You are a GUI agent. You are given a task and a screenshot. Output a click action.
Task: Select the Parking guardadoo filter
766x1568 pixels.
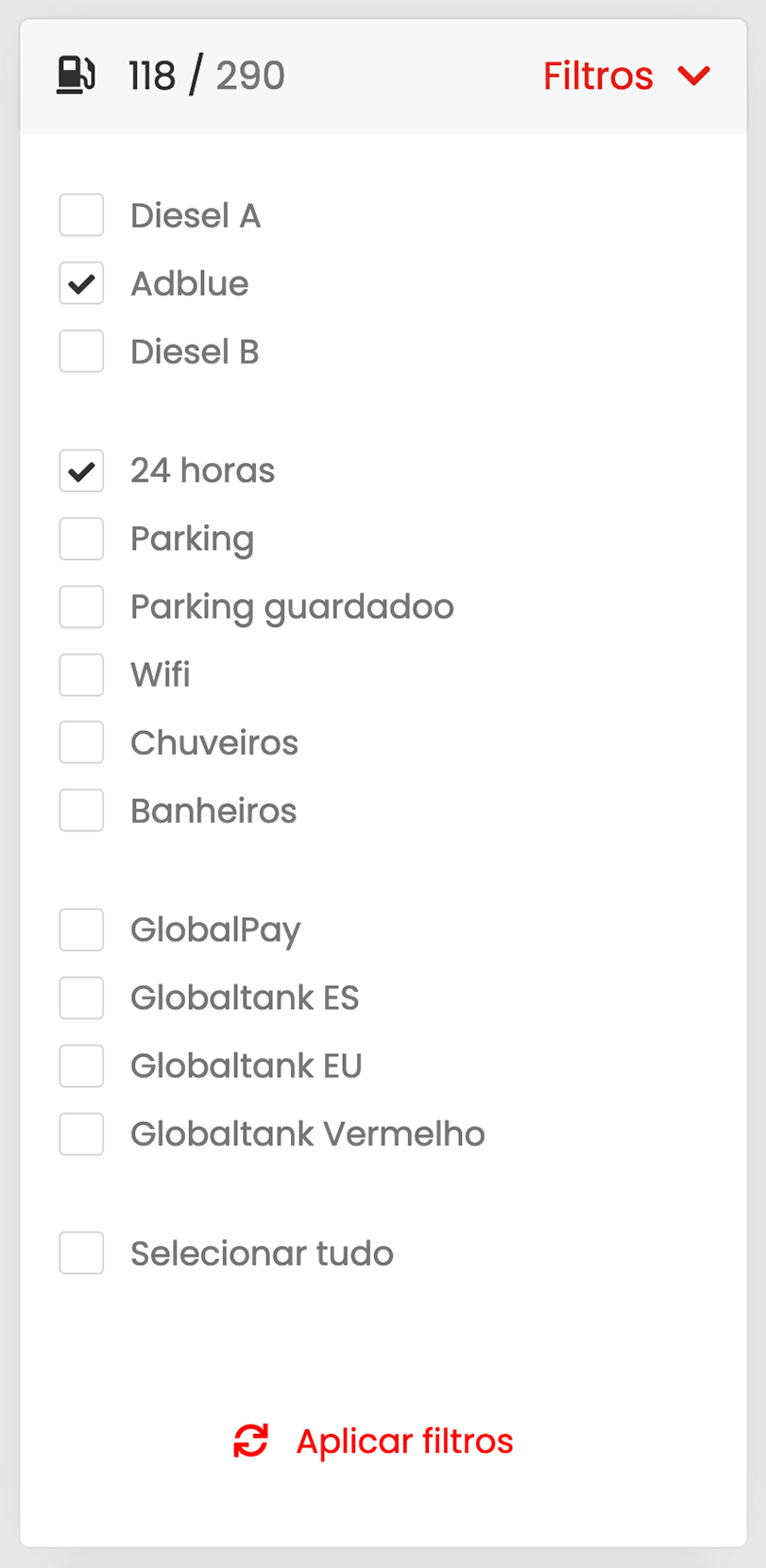tap(81, 606)
